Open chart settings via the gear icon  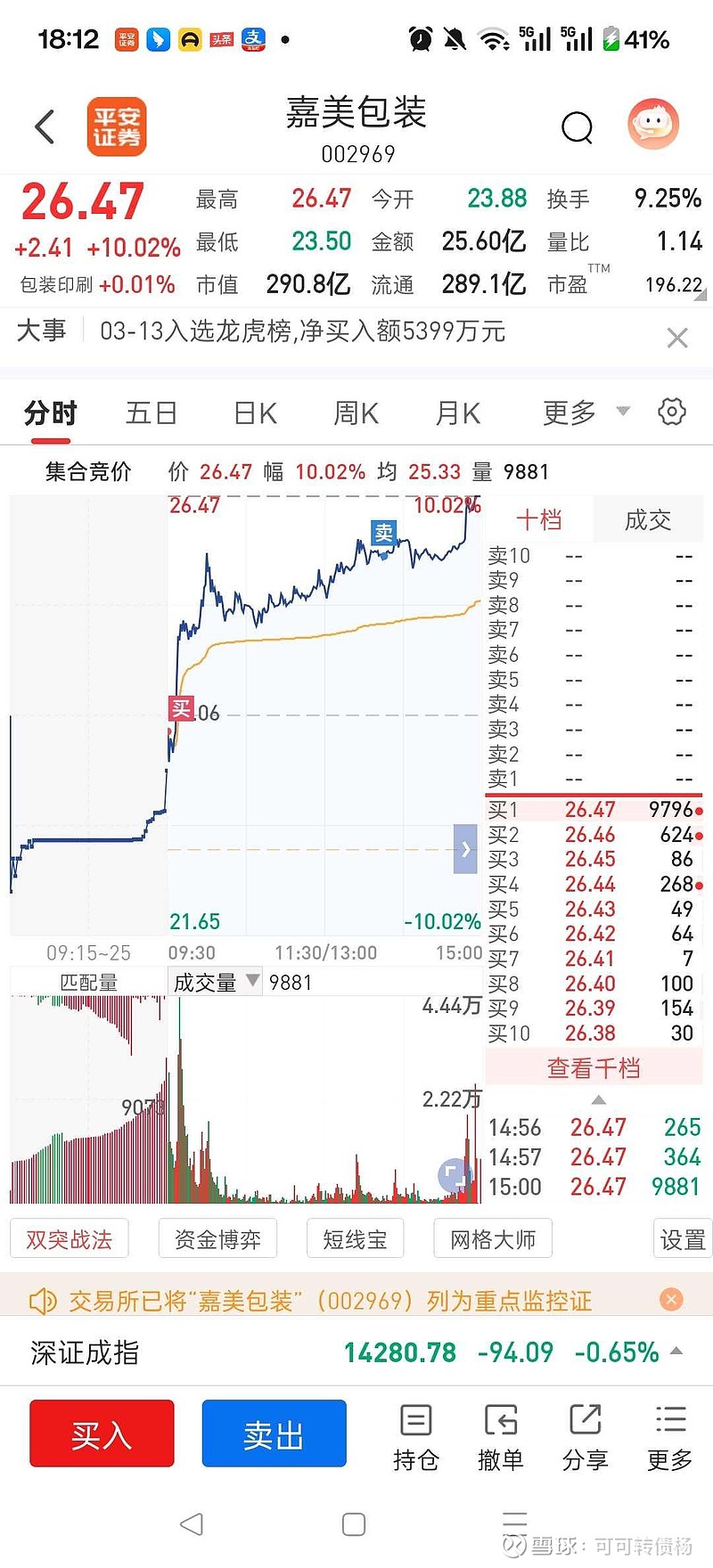(672, 411)
